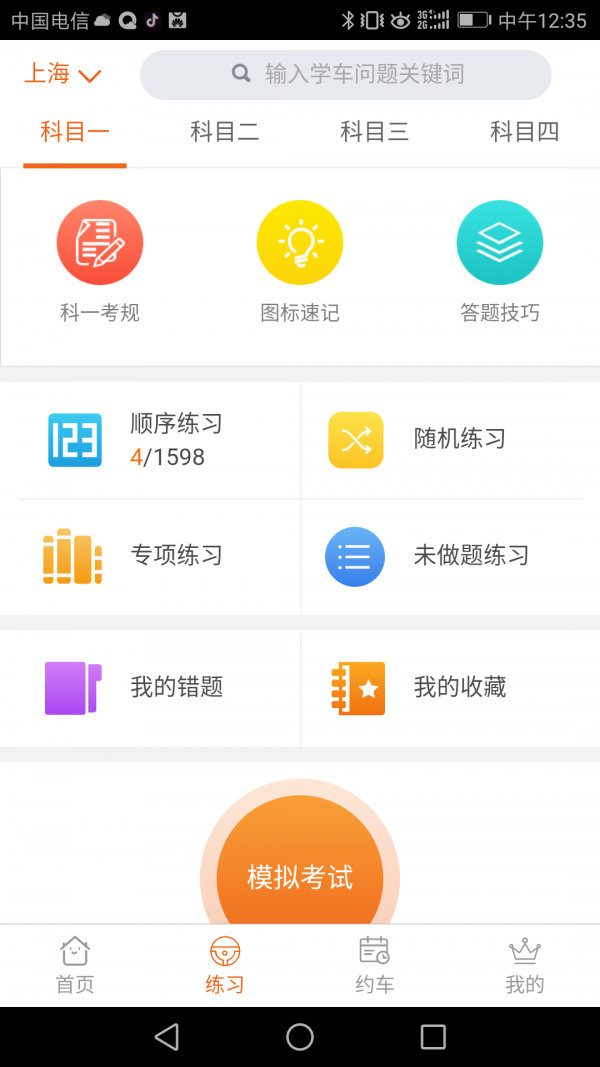Open 未做题练习 undone questions
Screen dimensions: 600x1067
click(x=450, y=557)
